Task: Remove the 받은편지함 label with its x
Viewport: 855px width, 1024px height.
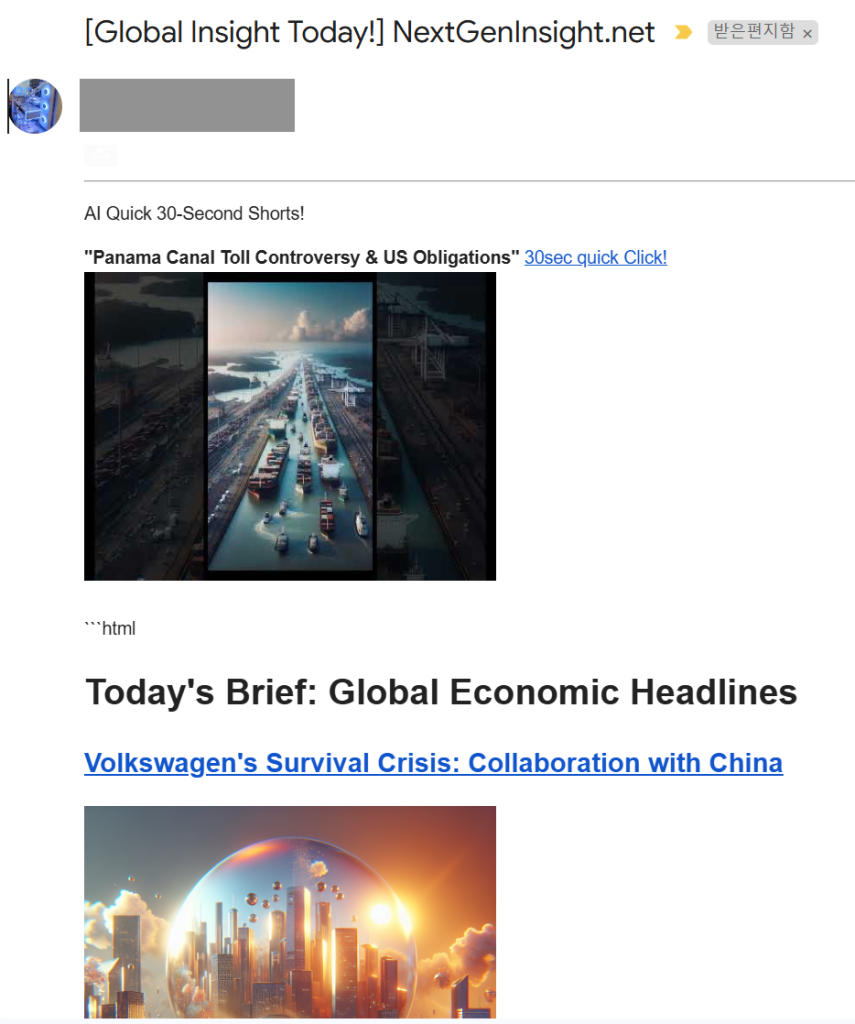Action: pyautogui.click(x=807, y=34)
